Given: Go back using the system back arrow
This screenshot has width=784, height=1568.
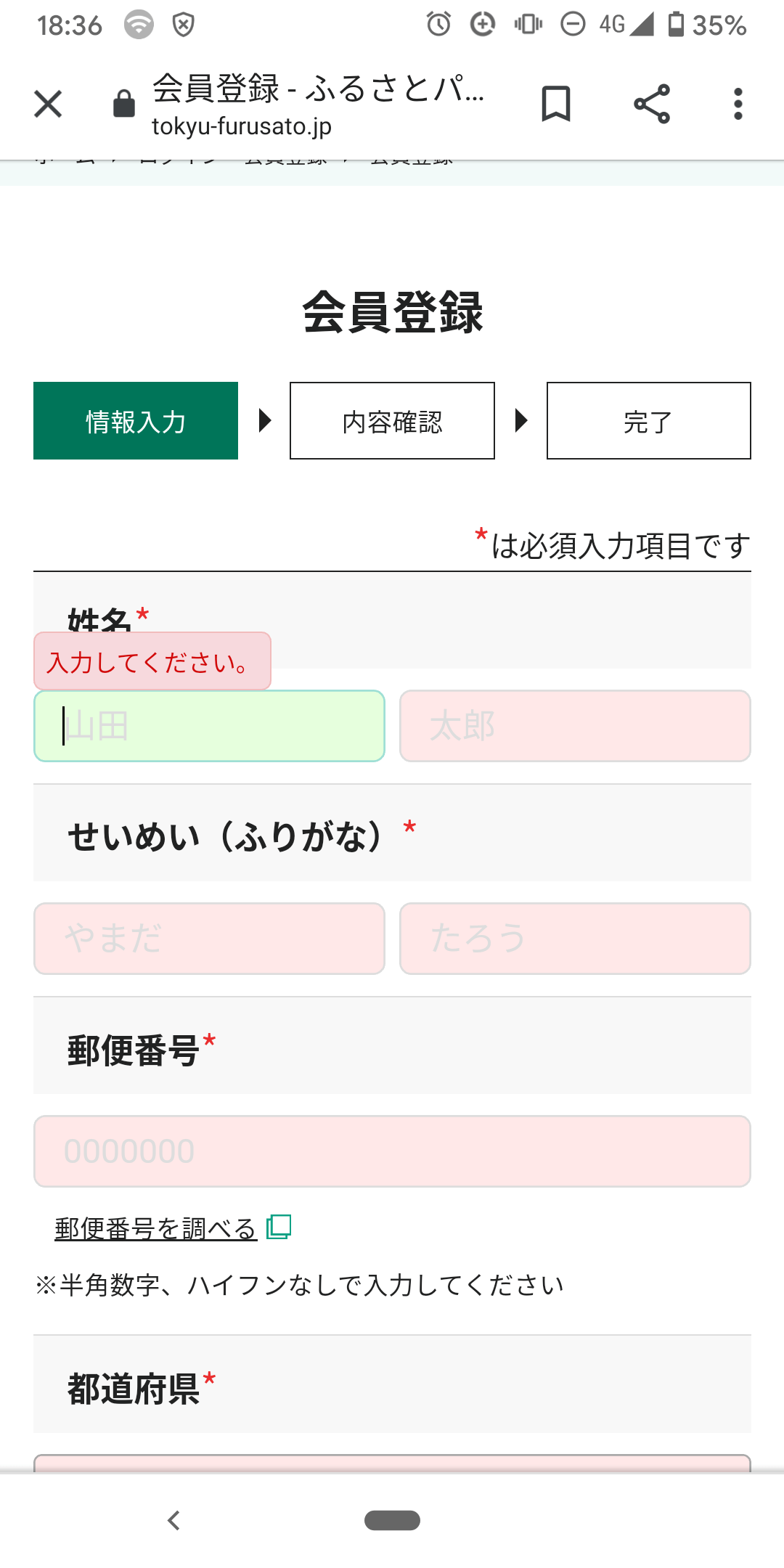Looking at the screenshot, I should [173, 1520].
